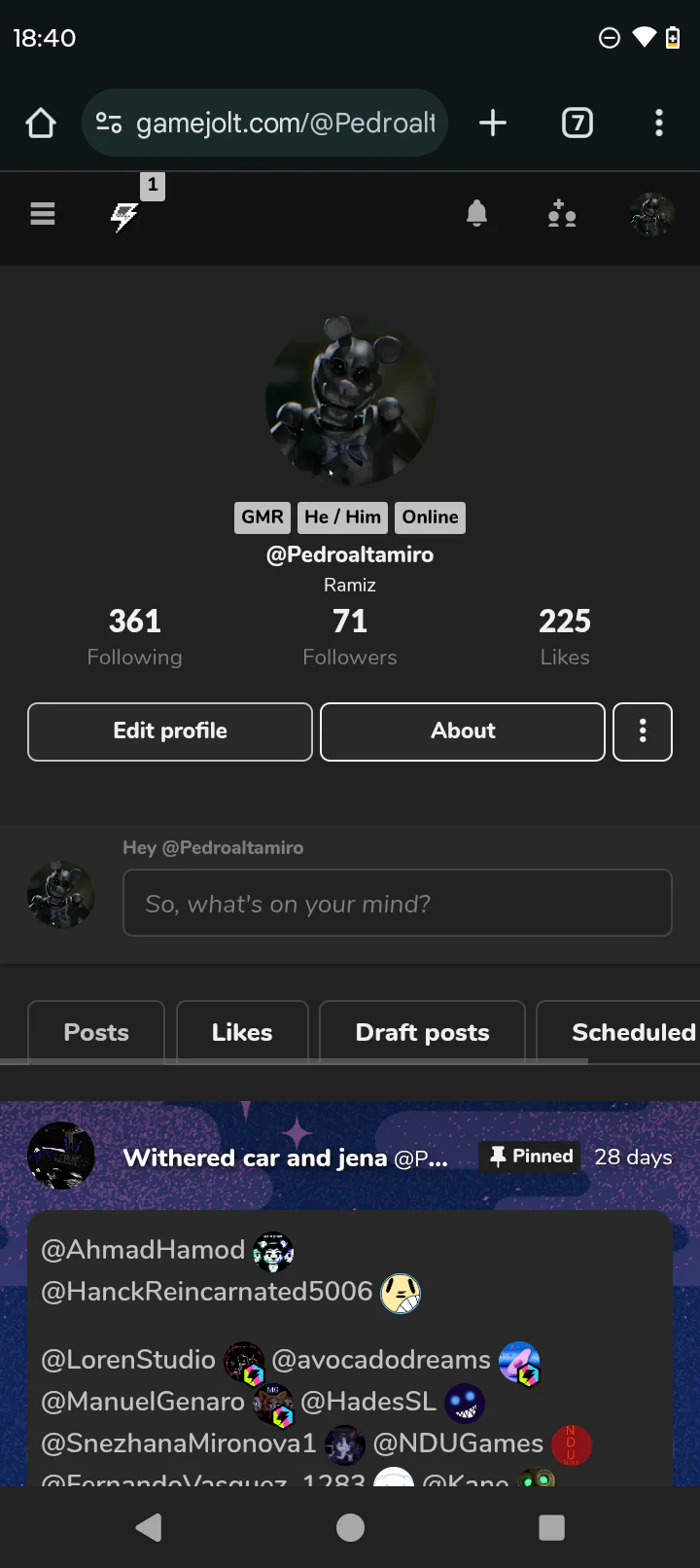Select the Posts tab

coord(96,1032)
